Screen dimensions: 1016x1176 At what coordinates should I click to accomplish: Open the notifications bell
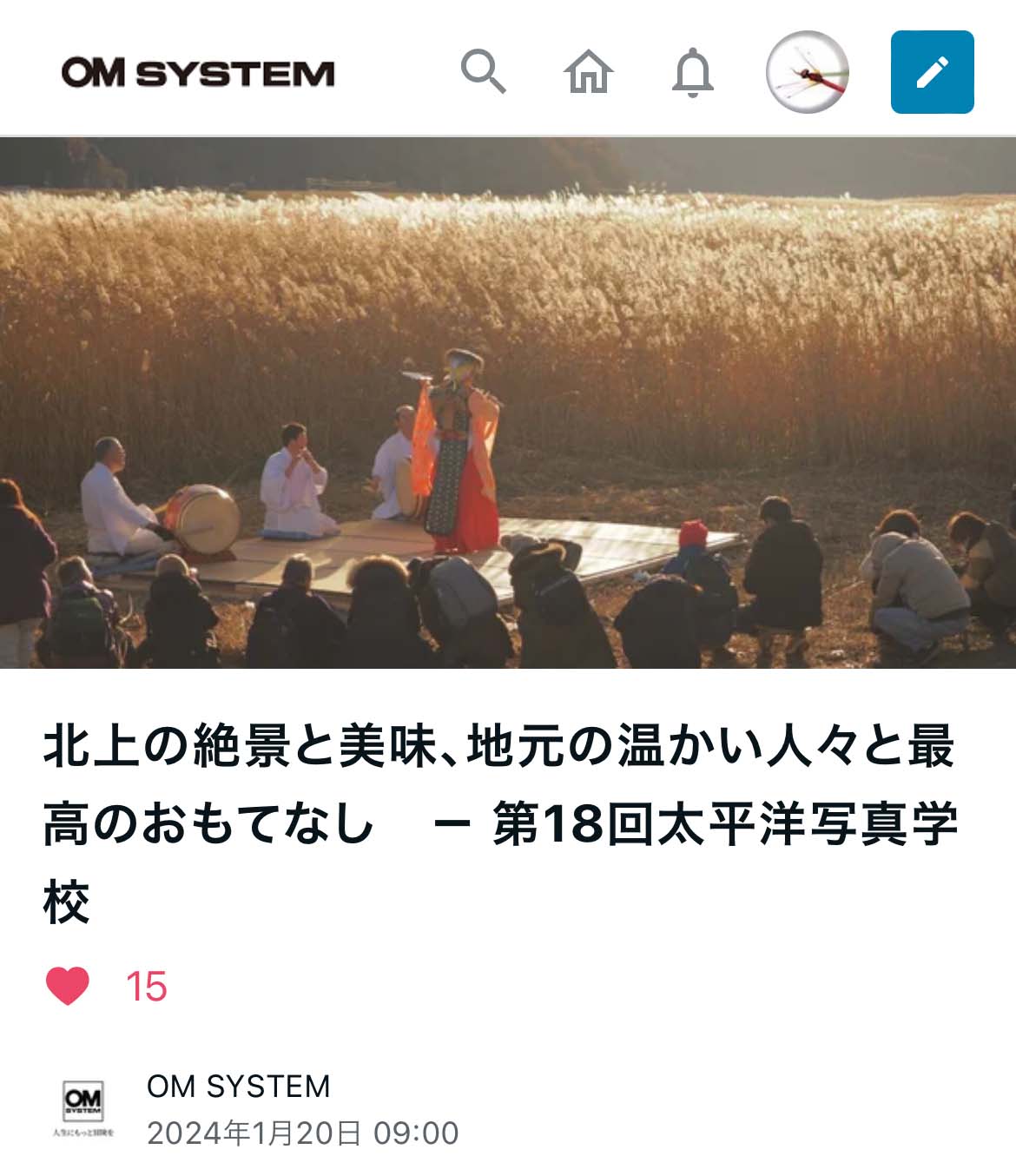[693, 72]
